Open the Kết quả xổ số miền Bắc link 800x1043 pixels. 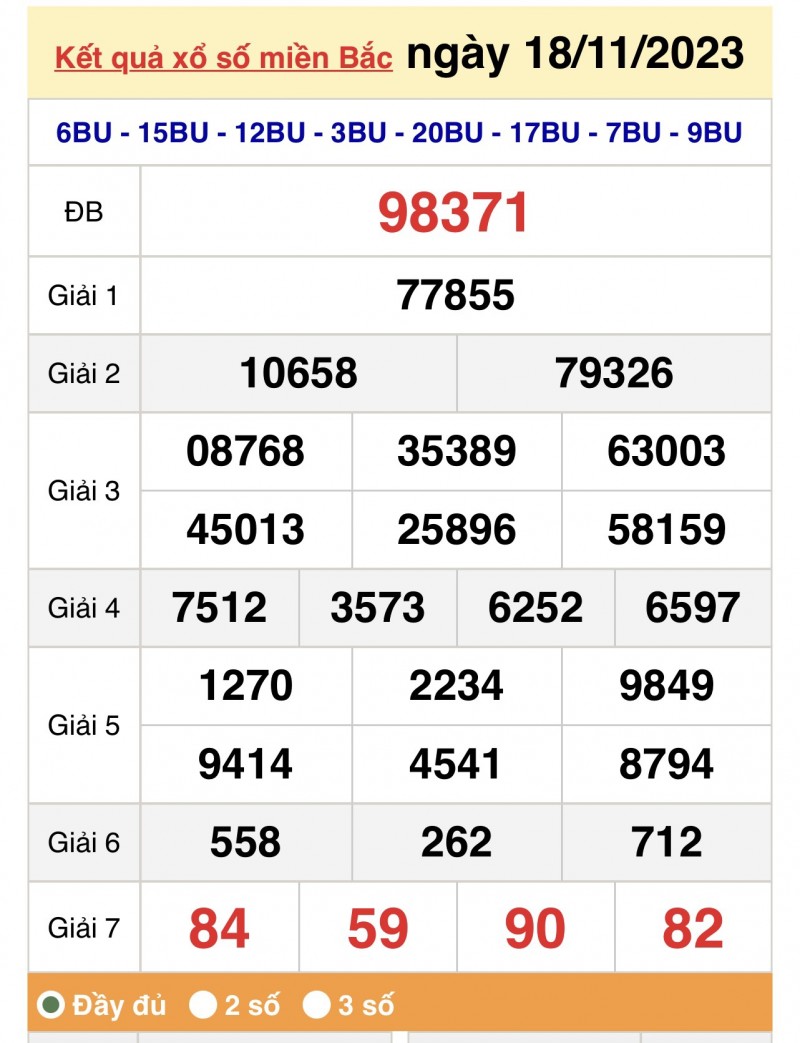pos(223,58)
